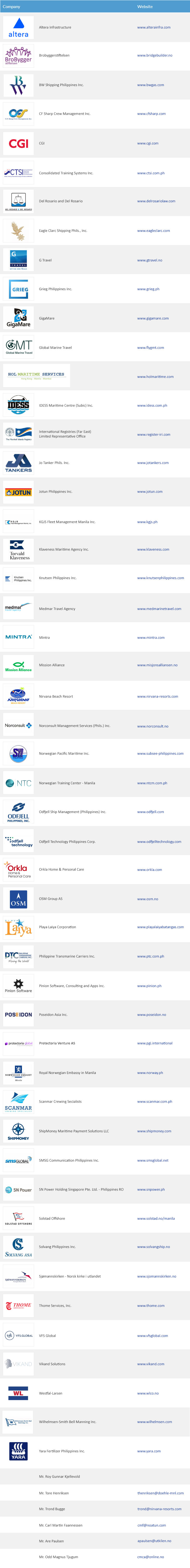Image resolution: width=190 pixels, height=1568 pixels.
Task: Open www.mintra.com link
Action: (150, 638)
